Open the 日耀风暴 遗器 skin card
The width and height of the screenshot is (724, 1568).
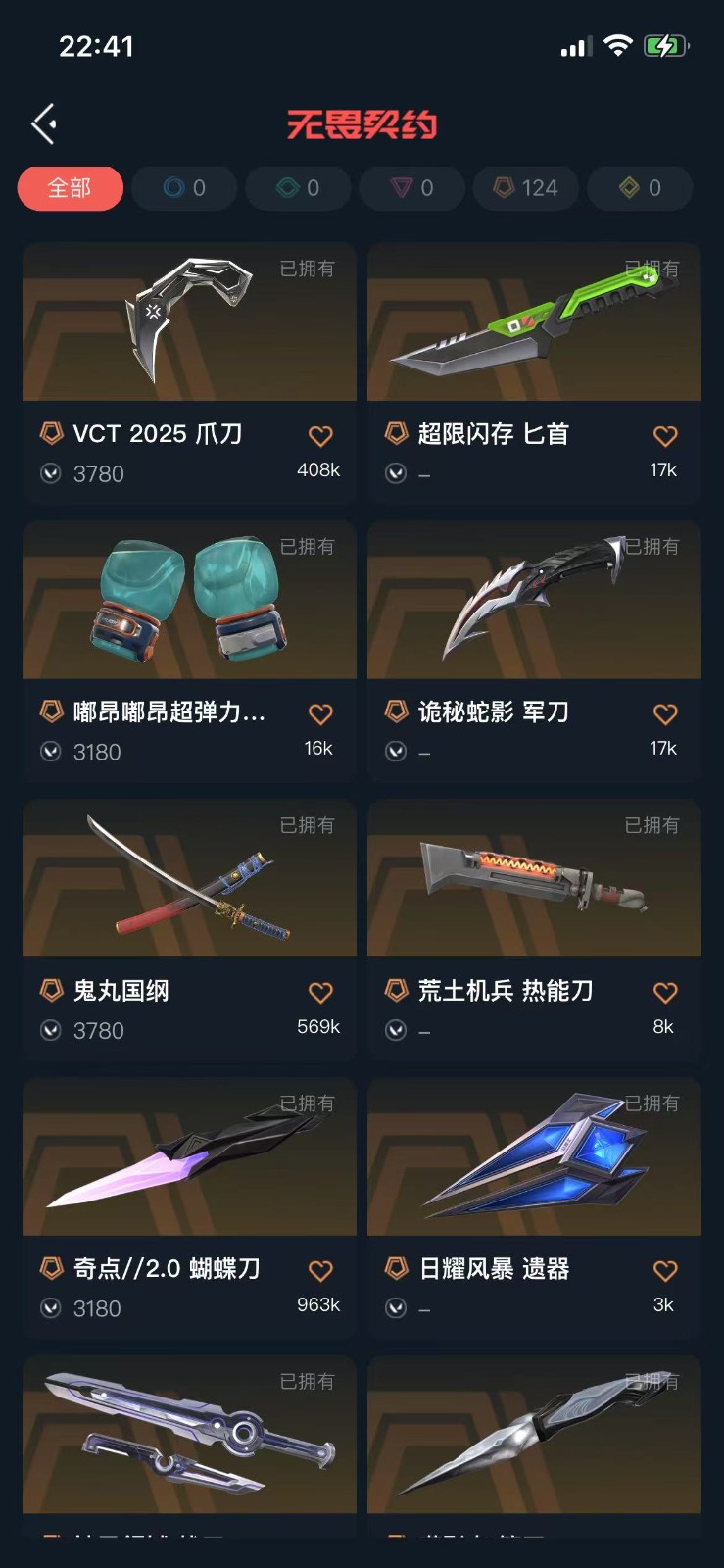tap(534, 1158)
